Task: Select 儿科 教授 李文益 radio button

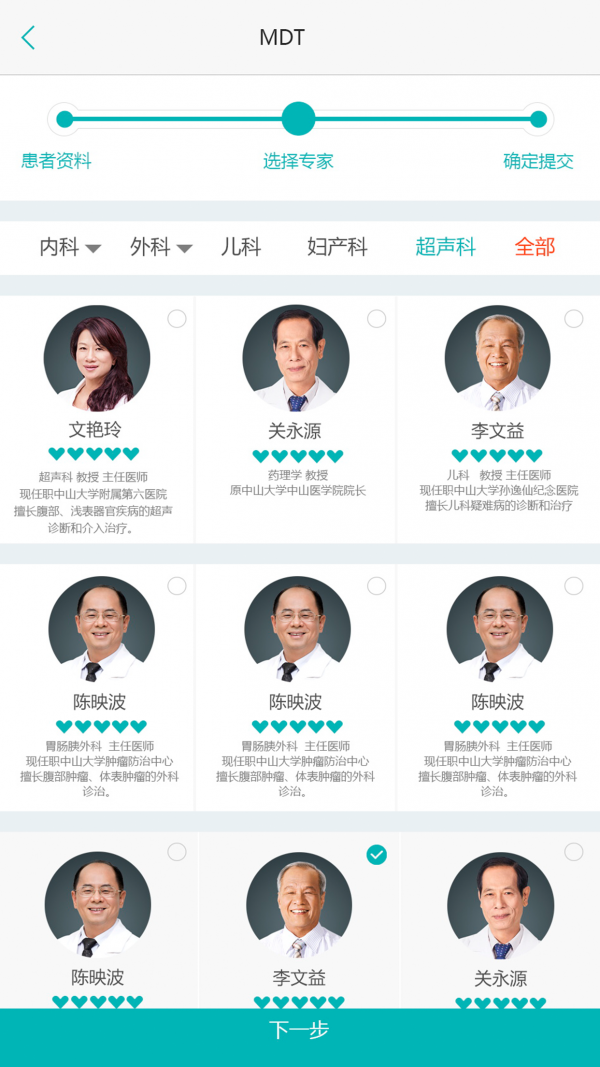Action: (x=574, y=319)
